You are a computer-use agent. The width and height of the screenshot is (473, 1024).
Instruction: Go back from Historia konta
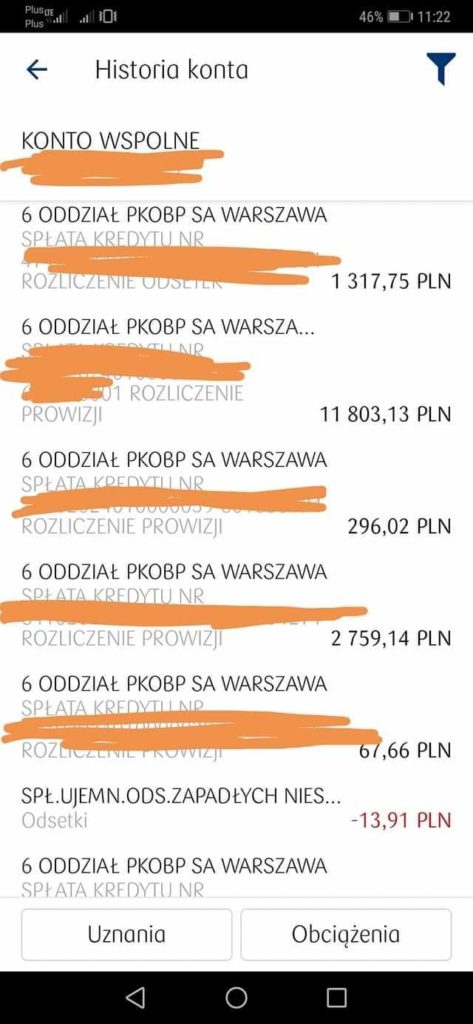click(x=37, y=69)
